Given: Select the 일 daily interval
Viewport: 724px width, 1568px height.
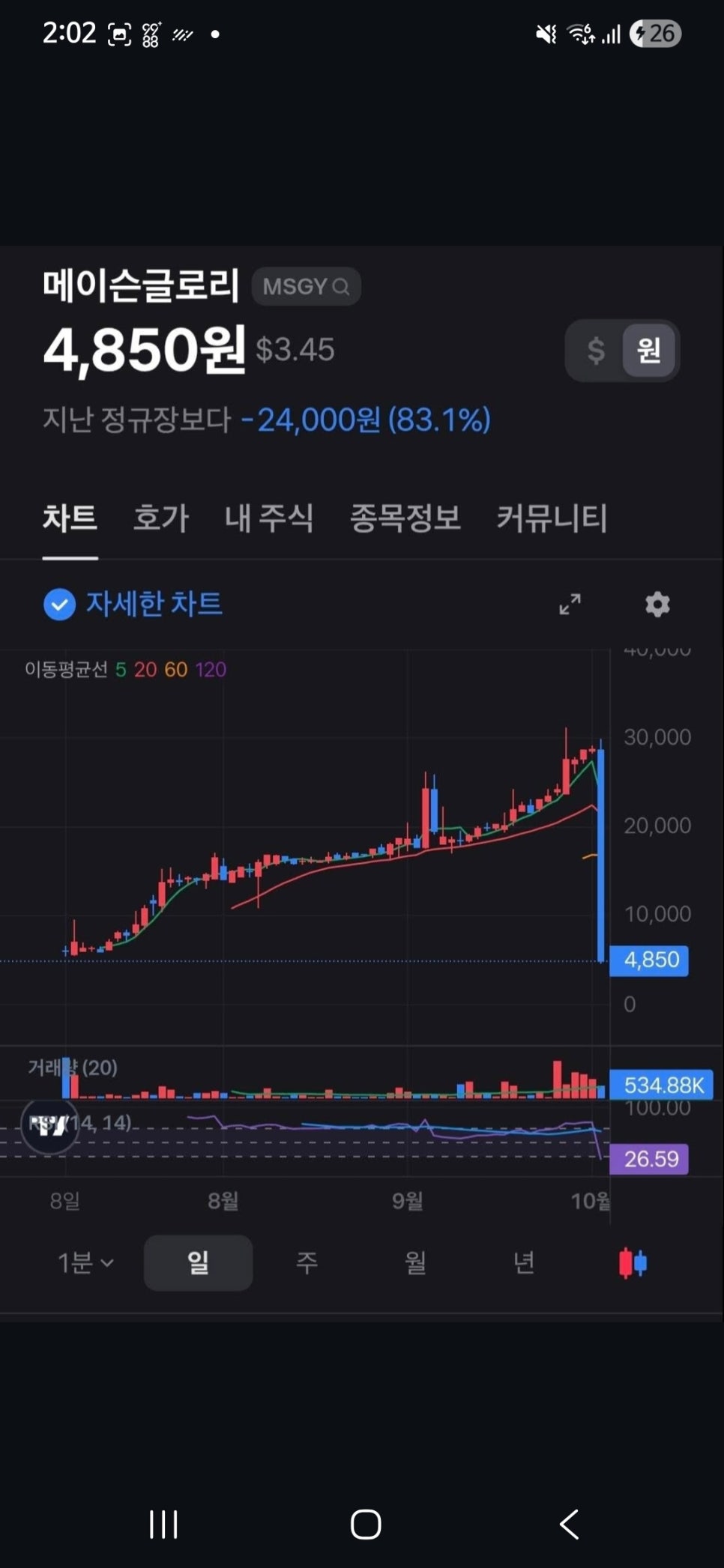Looking at the screenshot, I should [198, 1263].
